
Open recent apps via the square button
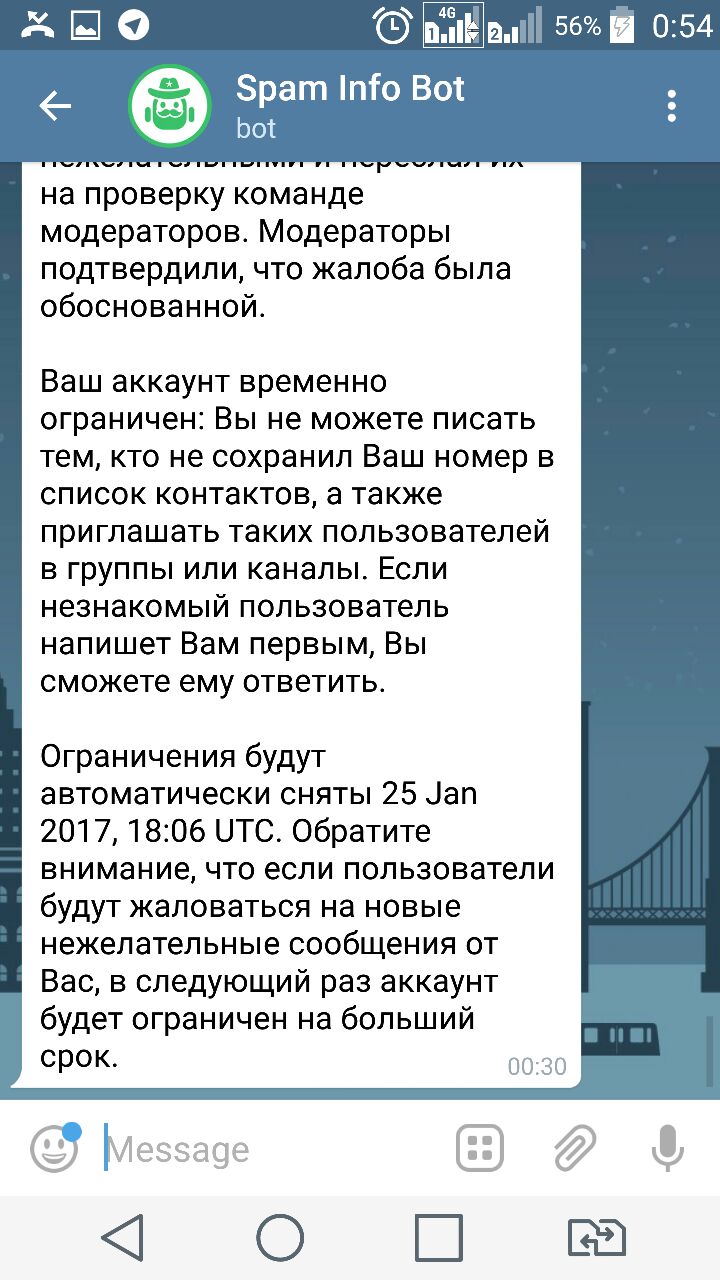(x=438, y=1239)
